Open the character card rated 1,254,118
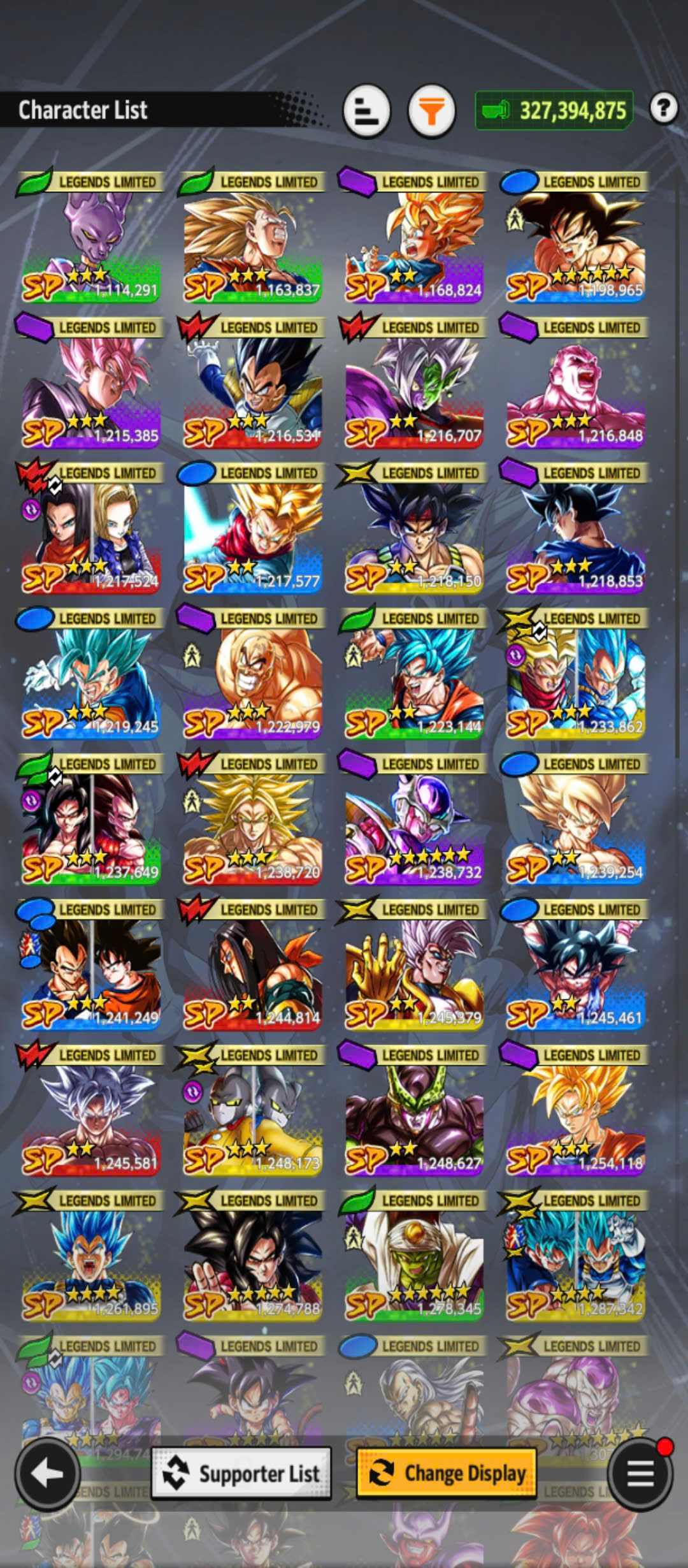 pos(575,1109)
